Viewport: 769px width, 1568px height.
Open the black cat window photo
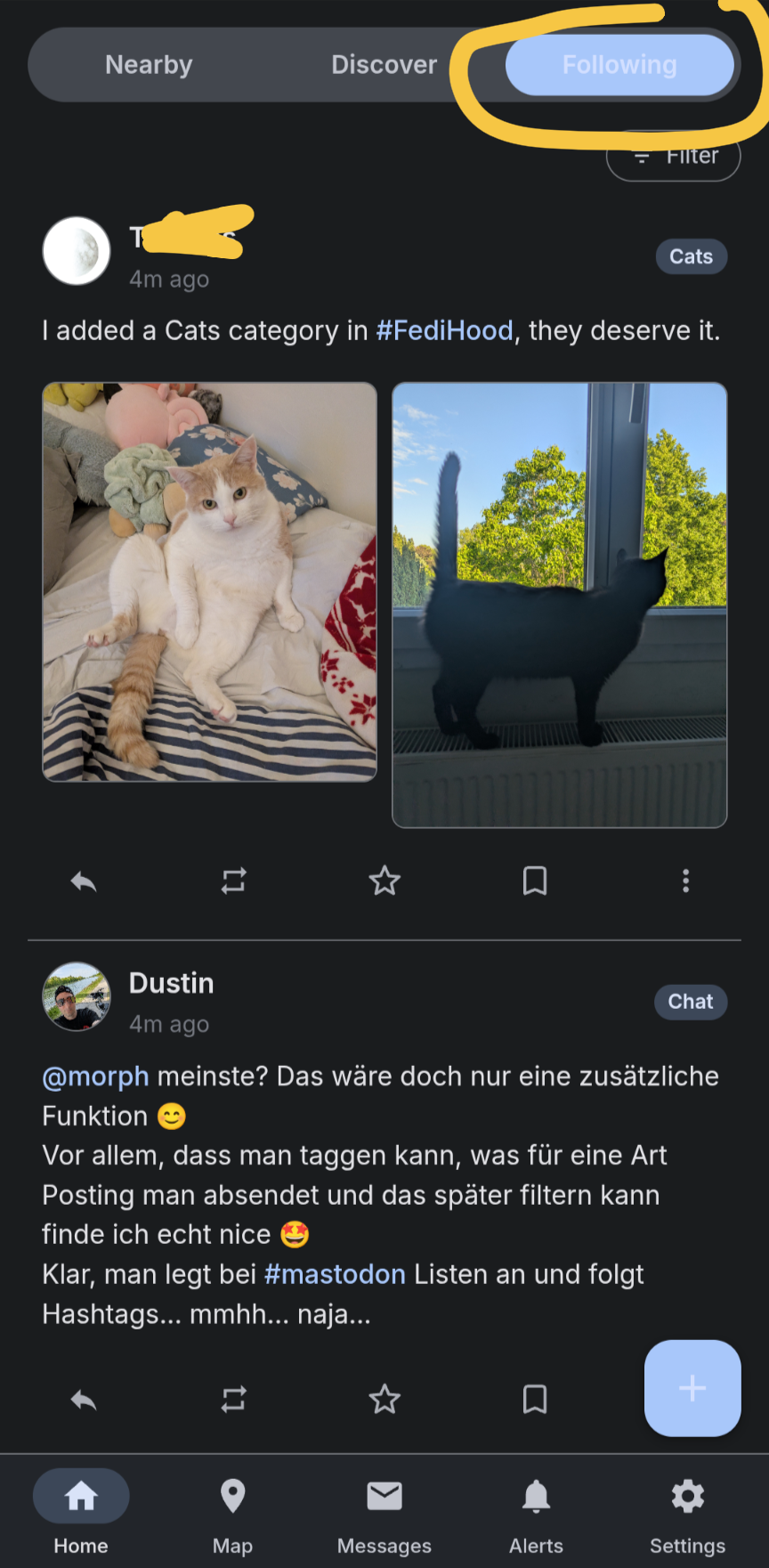pos(560,605)
